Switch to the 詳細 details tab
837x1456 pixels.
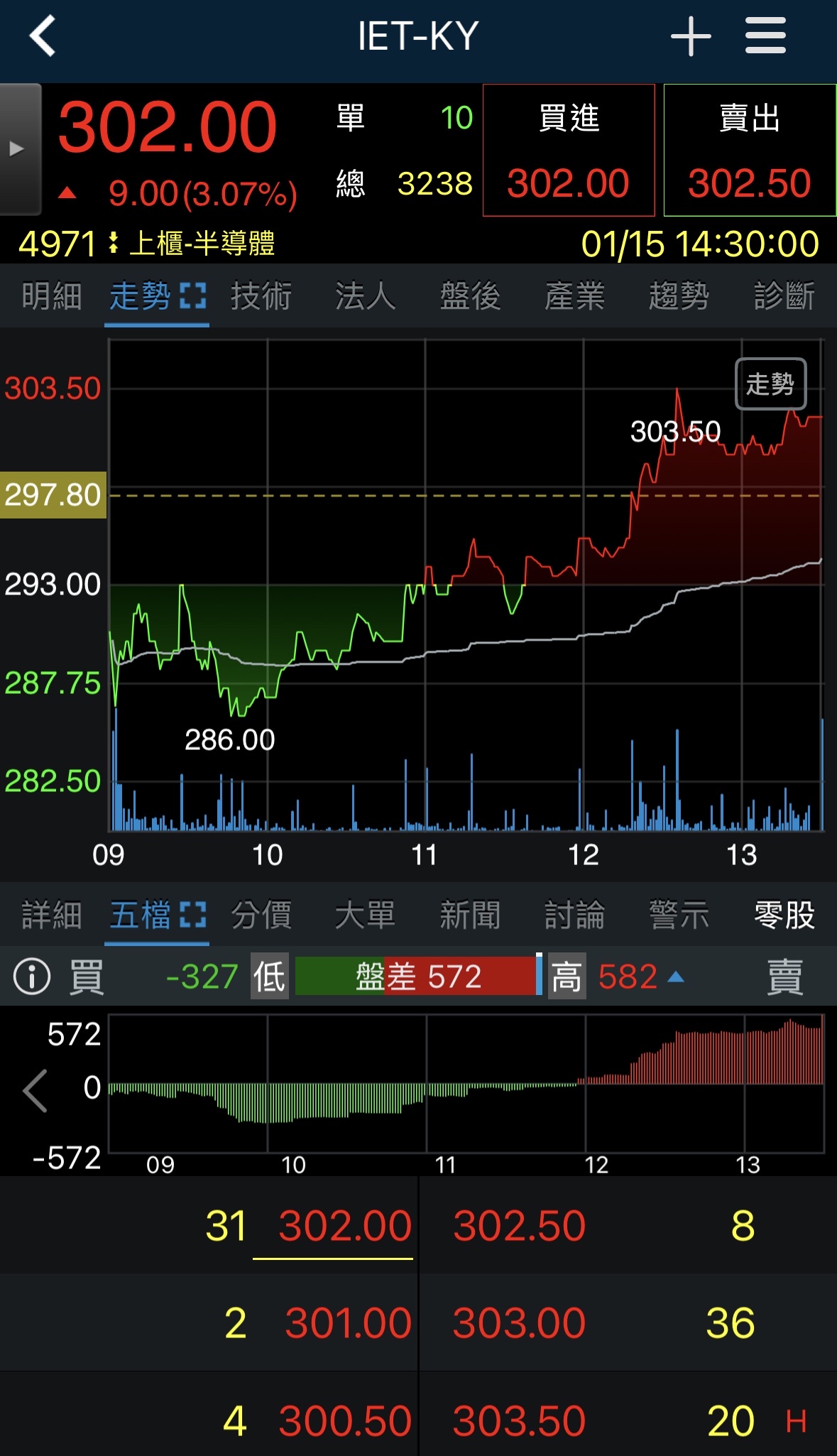(x=52, y=915)
